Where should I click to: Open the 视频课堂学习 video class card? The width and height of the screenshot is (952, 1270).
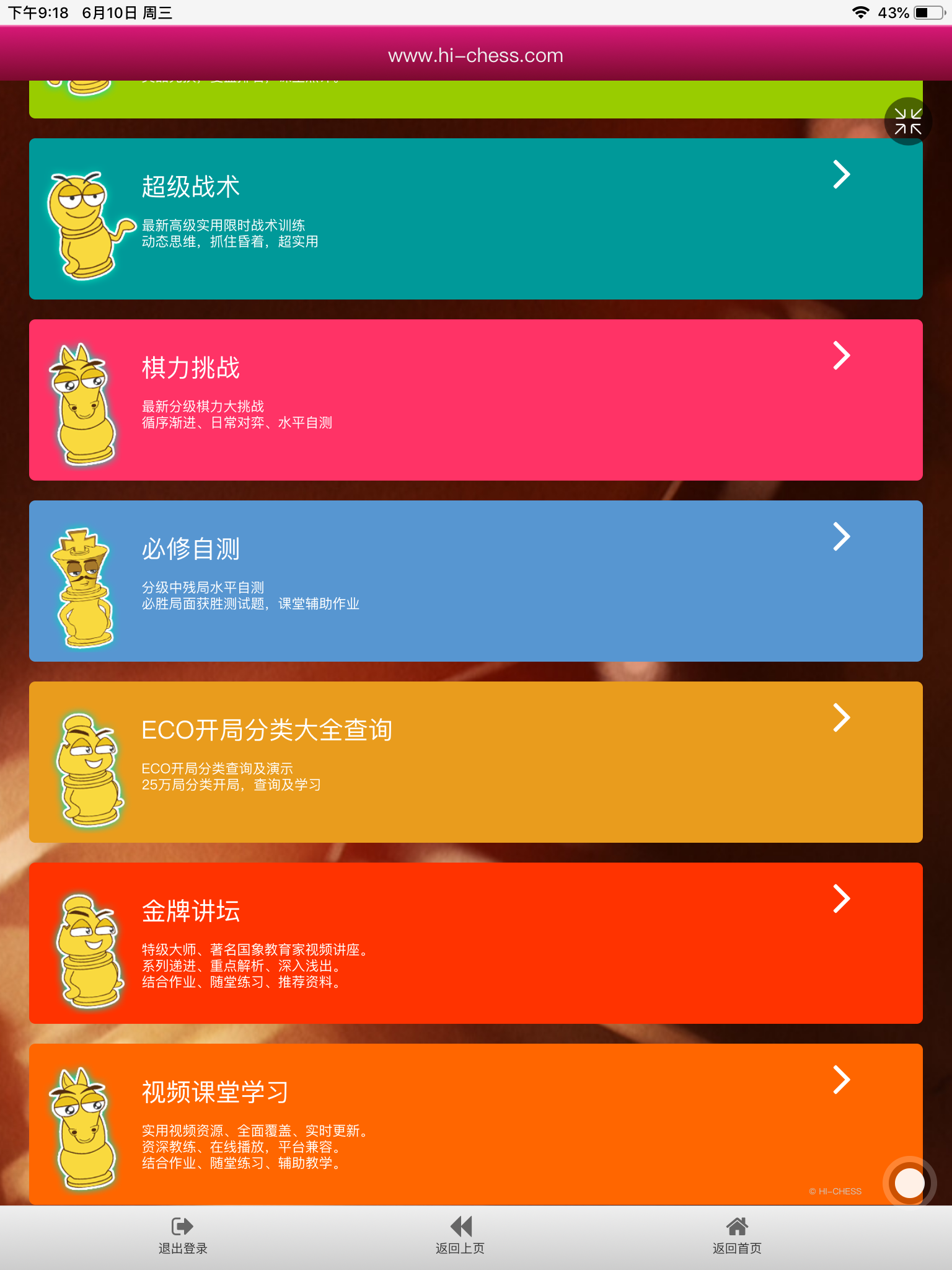(475, 1124)
